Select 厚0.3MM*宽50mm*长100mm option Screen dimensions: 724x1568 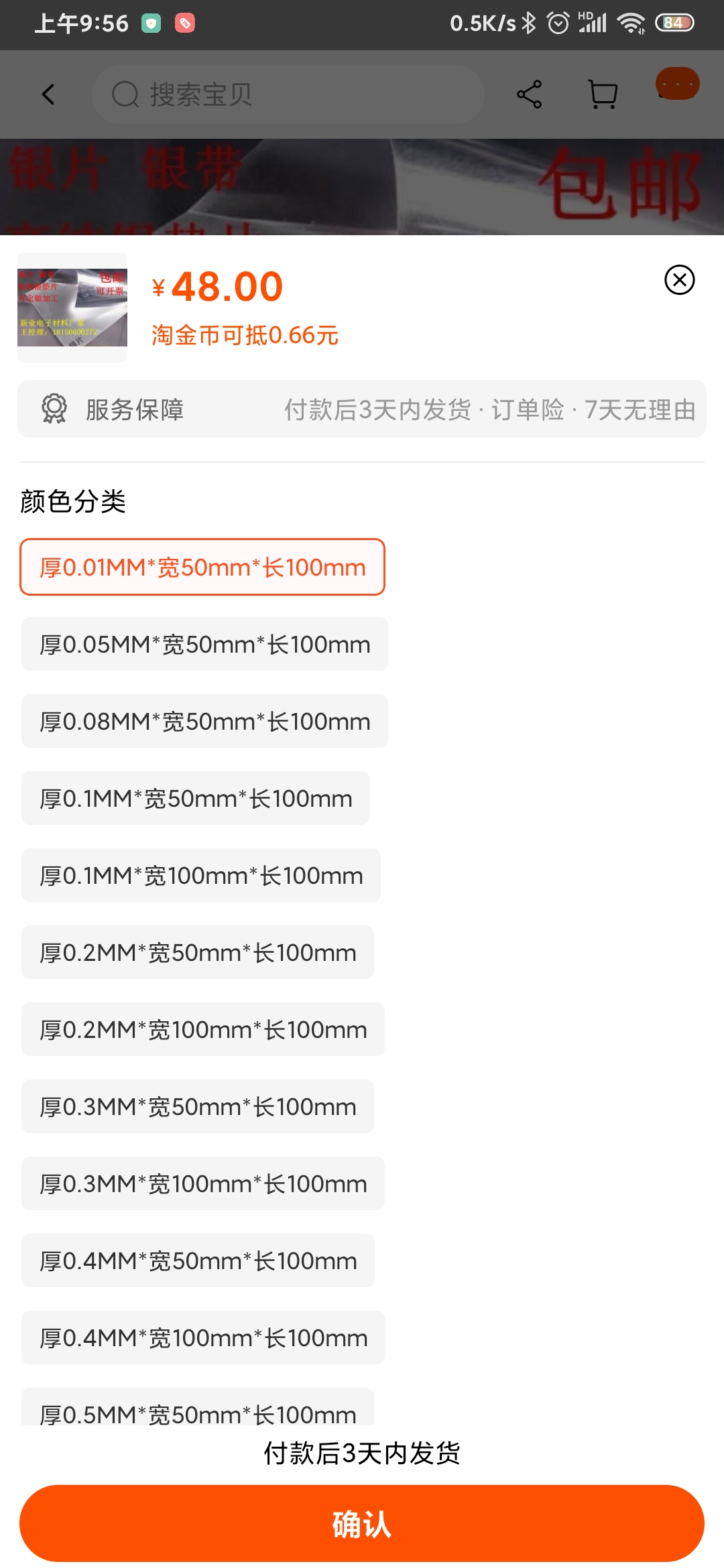click(x=198, y=1106)
